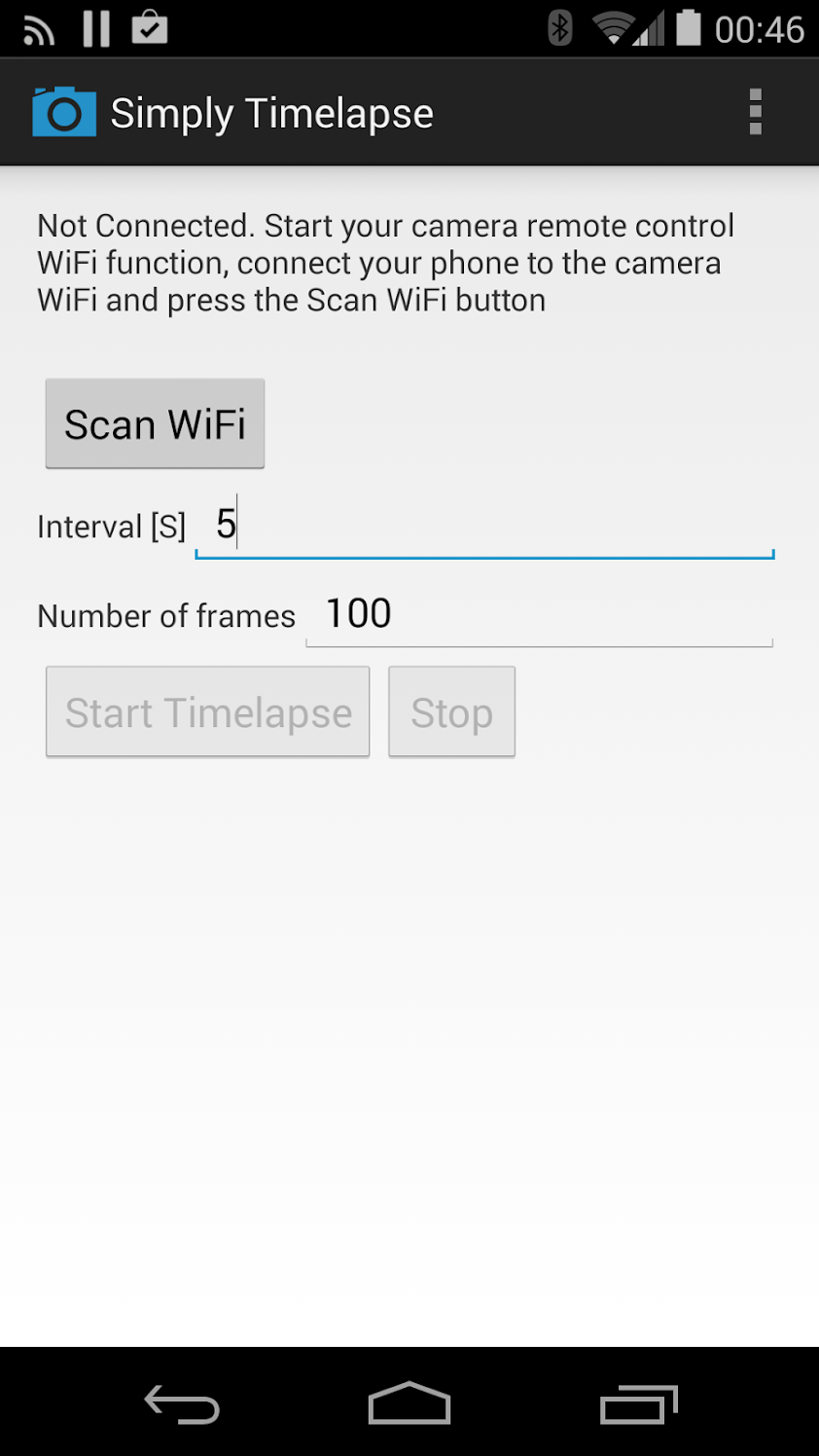Image resolution: width=819 pixels, height=1456 pixels.
Task: Edit the Interval [S] field
Action: [x=483, y=527]
